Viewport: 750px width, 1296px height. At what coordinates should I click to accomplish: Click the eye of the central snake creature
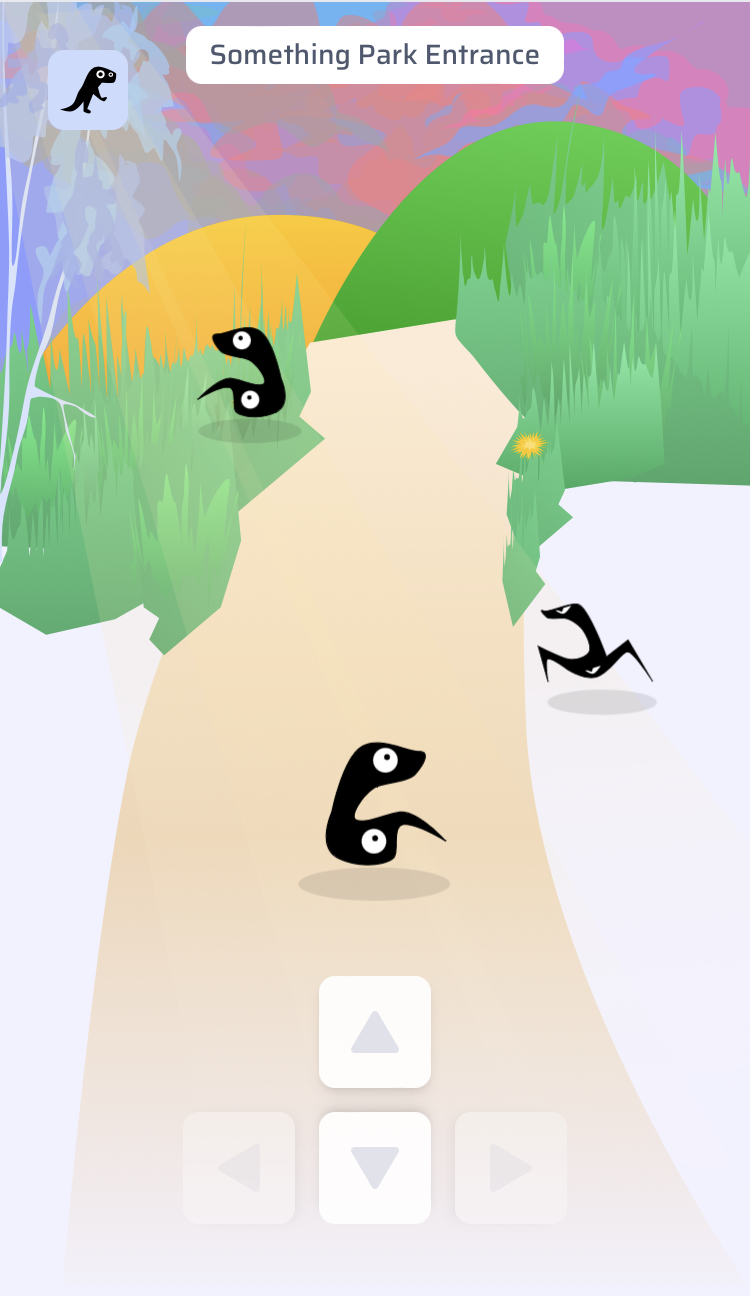(x=385, y=762)
